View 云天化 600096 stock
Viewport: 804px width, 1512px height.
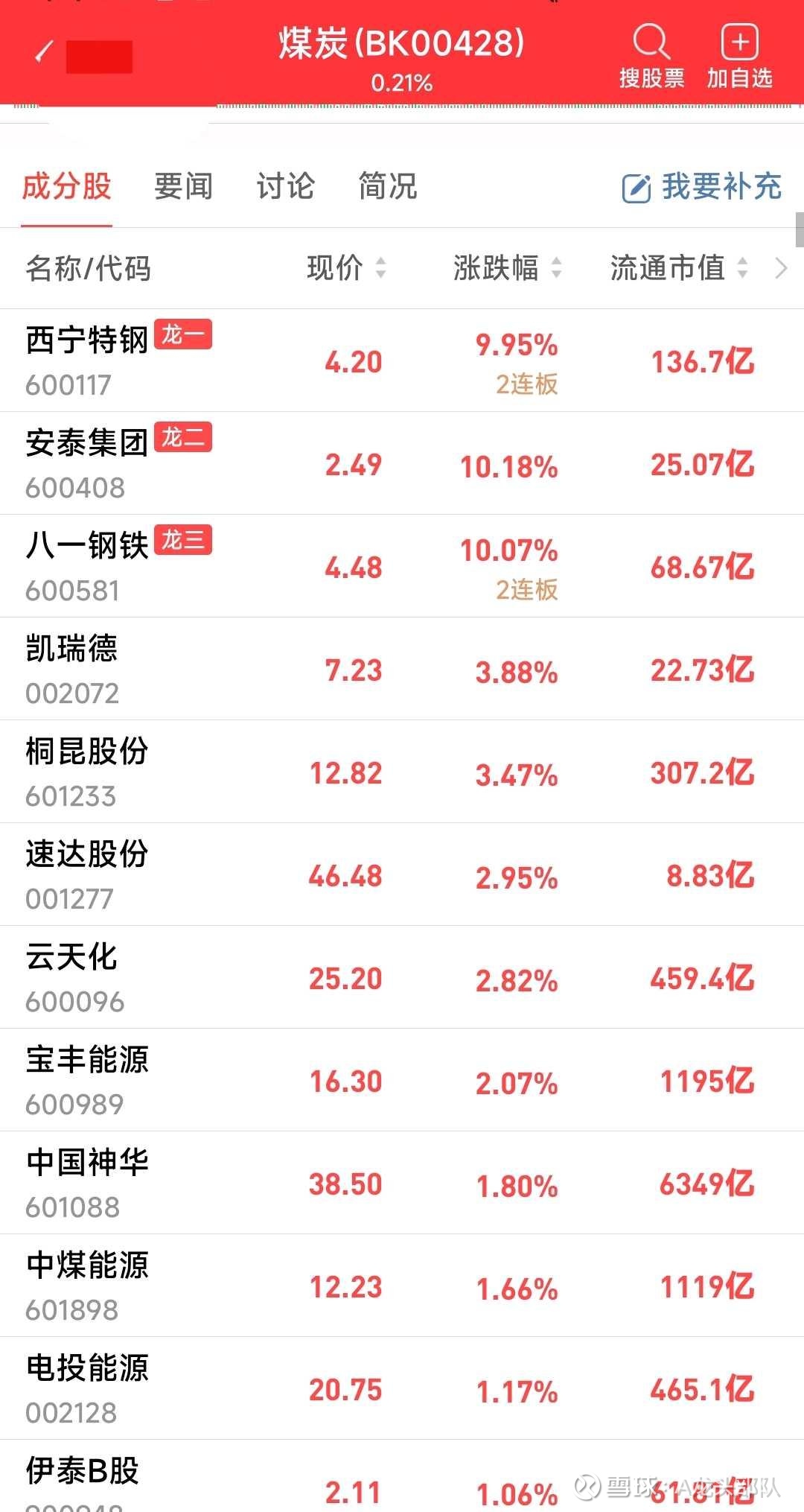pyautogui.click(x=402, y=977)
